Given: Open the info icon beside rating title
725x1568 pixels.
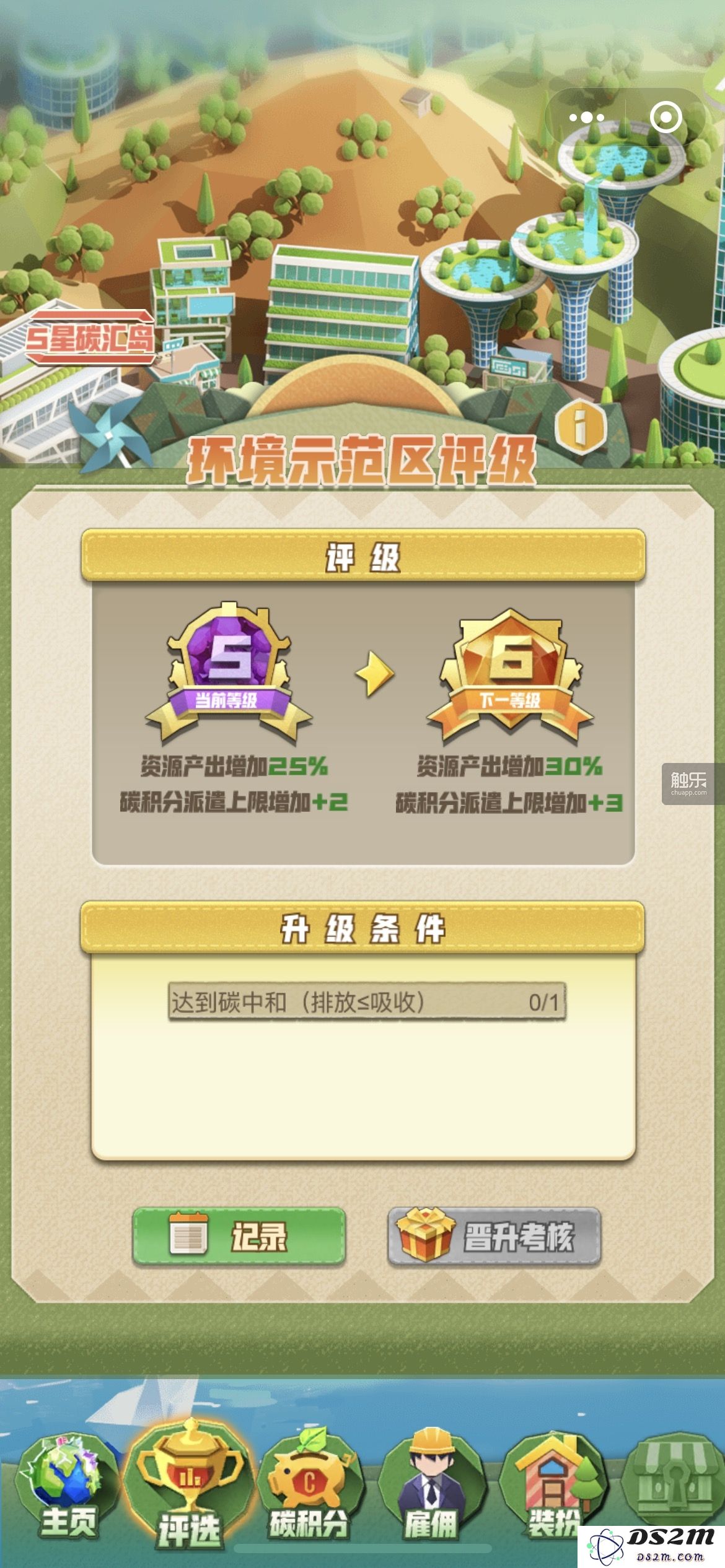Looking at the screenshot, I should (x=580, y=427).
